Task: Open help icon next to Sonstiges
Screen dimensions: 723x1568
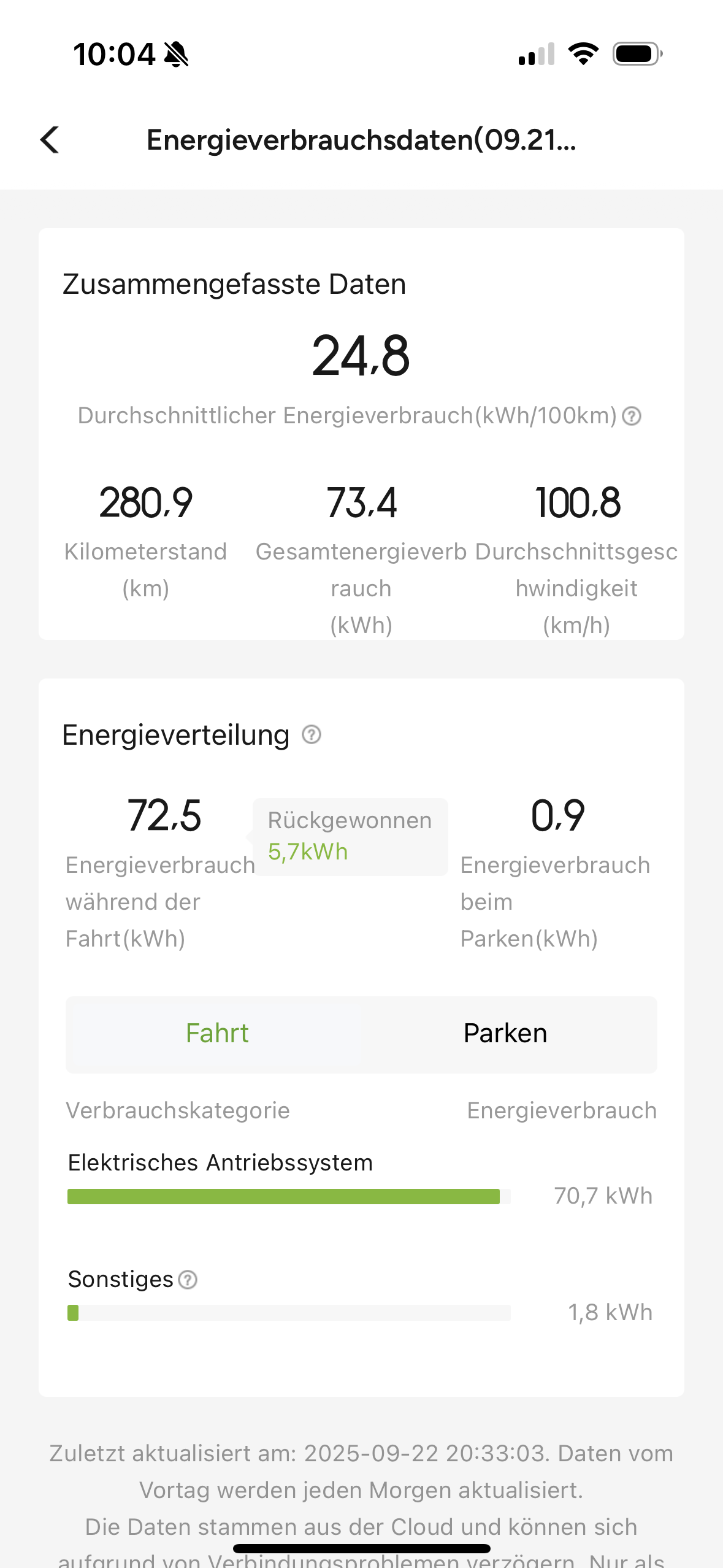Action: pos(188,1280)
